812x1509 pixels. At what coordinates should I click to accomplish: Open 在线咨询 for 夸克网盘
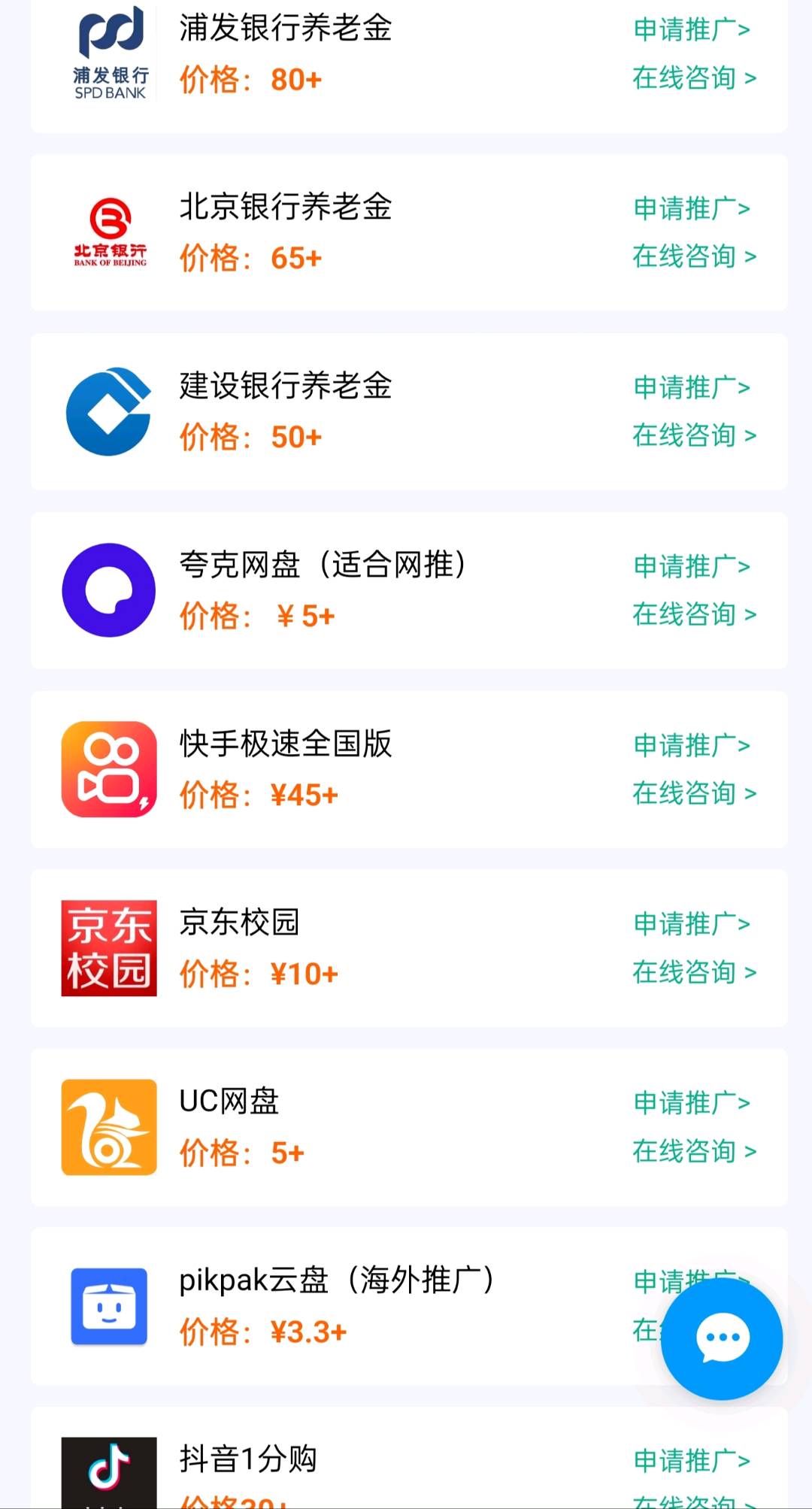coord(694,614)
